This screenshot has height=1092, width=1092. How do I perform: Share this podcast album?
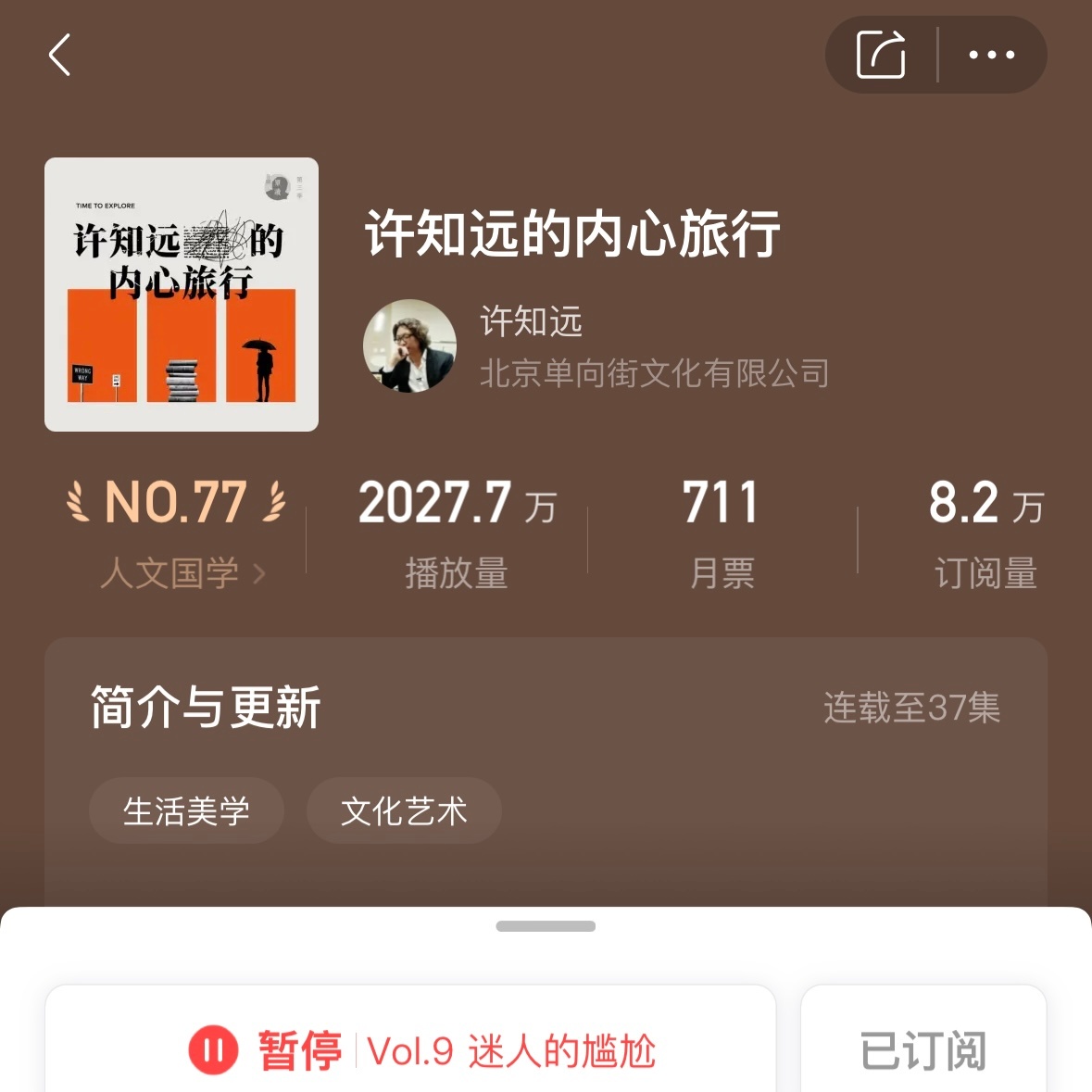[x=880, y=55]
